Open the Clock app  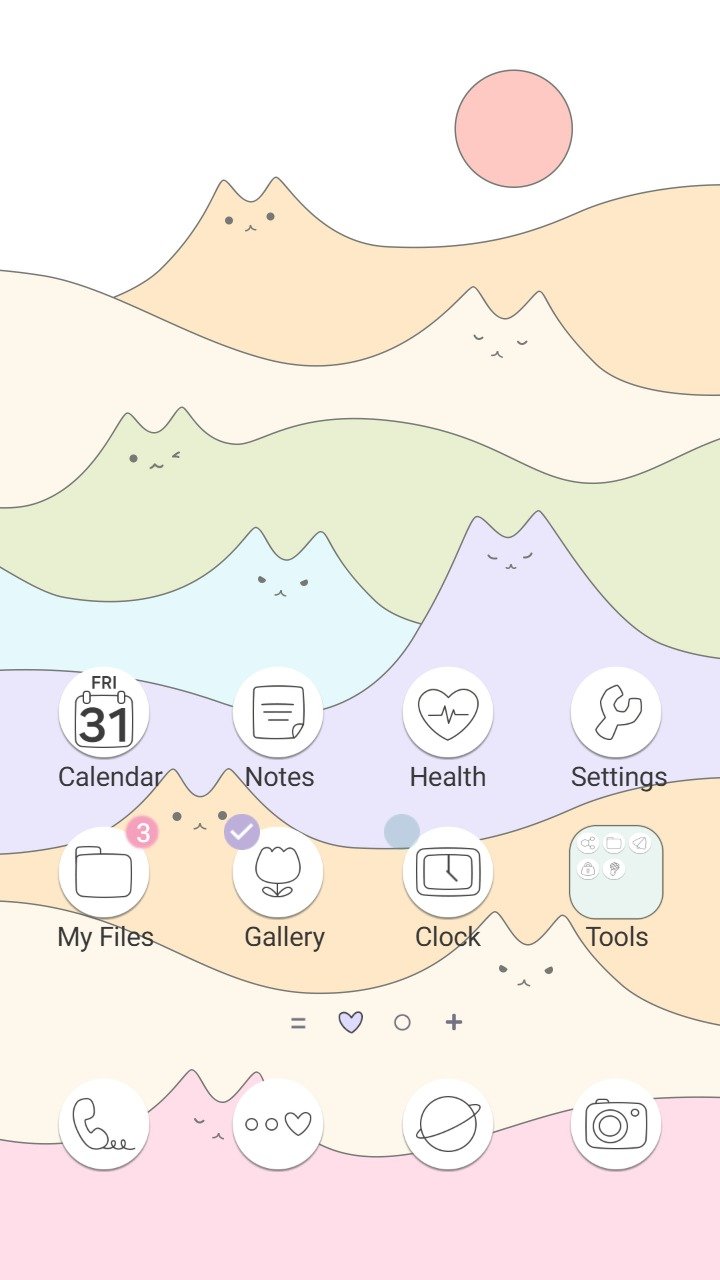pyautogui.click(x=448, y=873)
